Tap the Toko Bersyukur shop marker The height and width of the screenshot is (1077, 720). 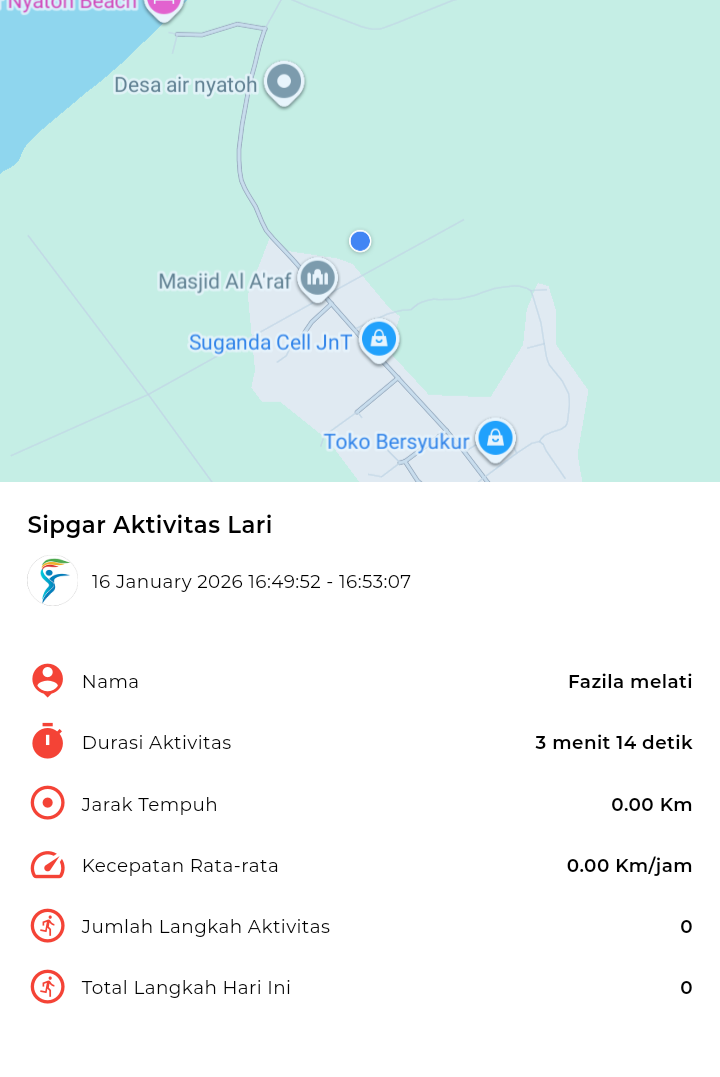(495, 438)
